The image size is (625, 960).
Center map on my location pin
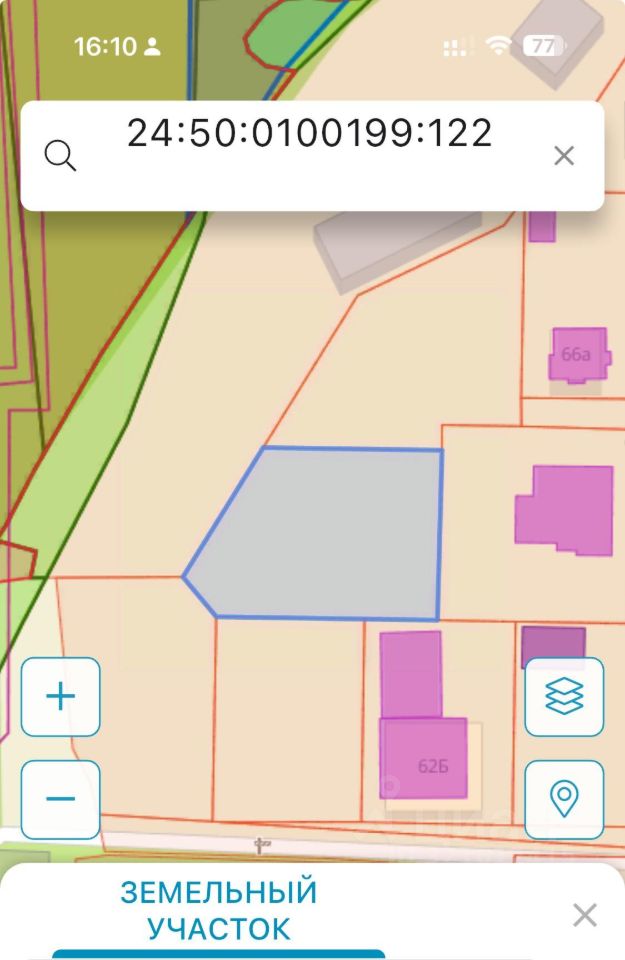click(x=564, y=799)
